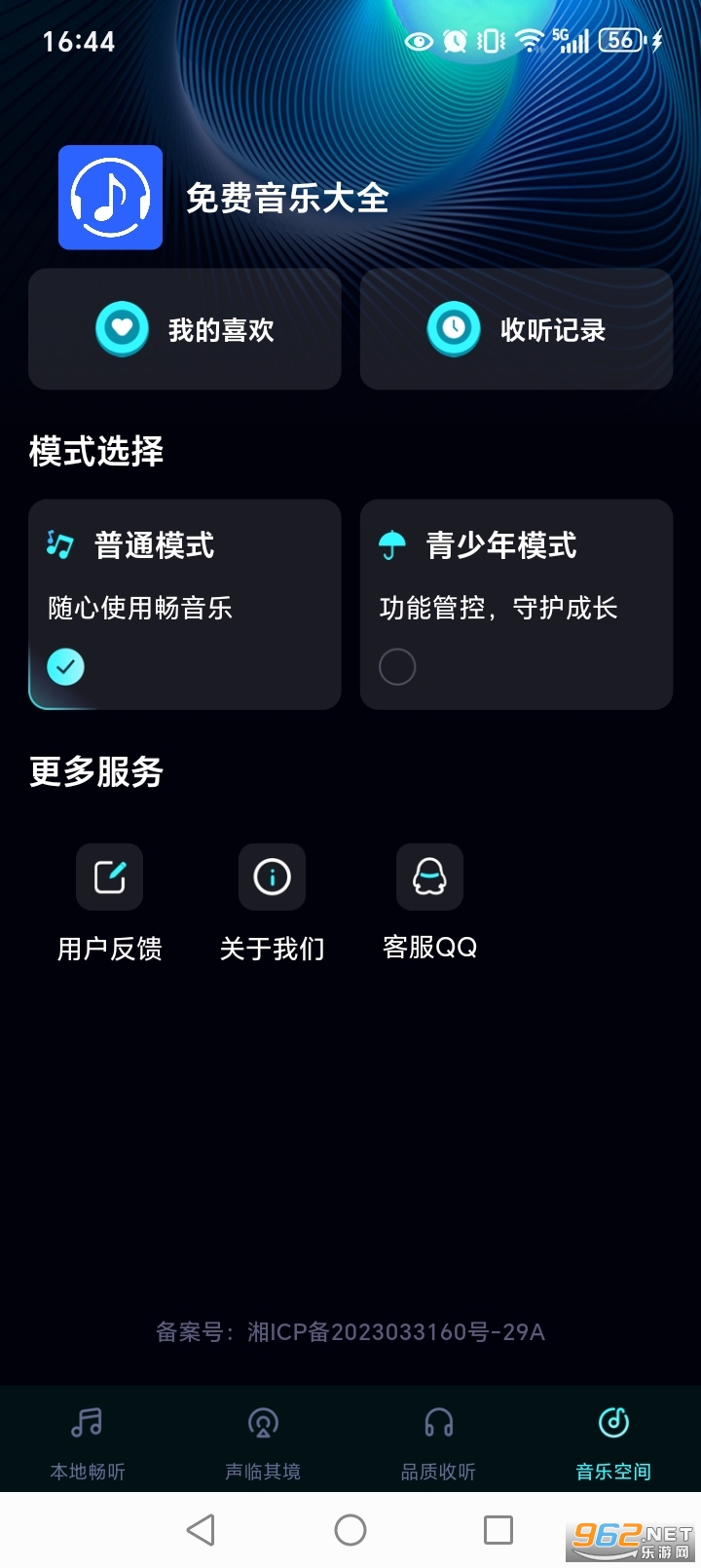Open 收听记录 via the clock icon

coord(453,328)
